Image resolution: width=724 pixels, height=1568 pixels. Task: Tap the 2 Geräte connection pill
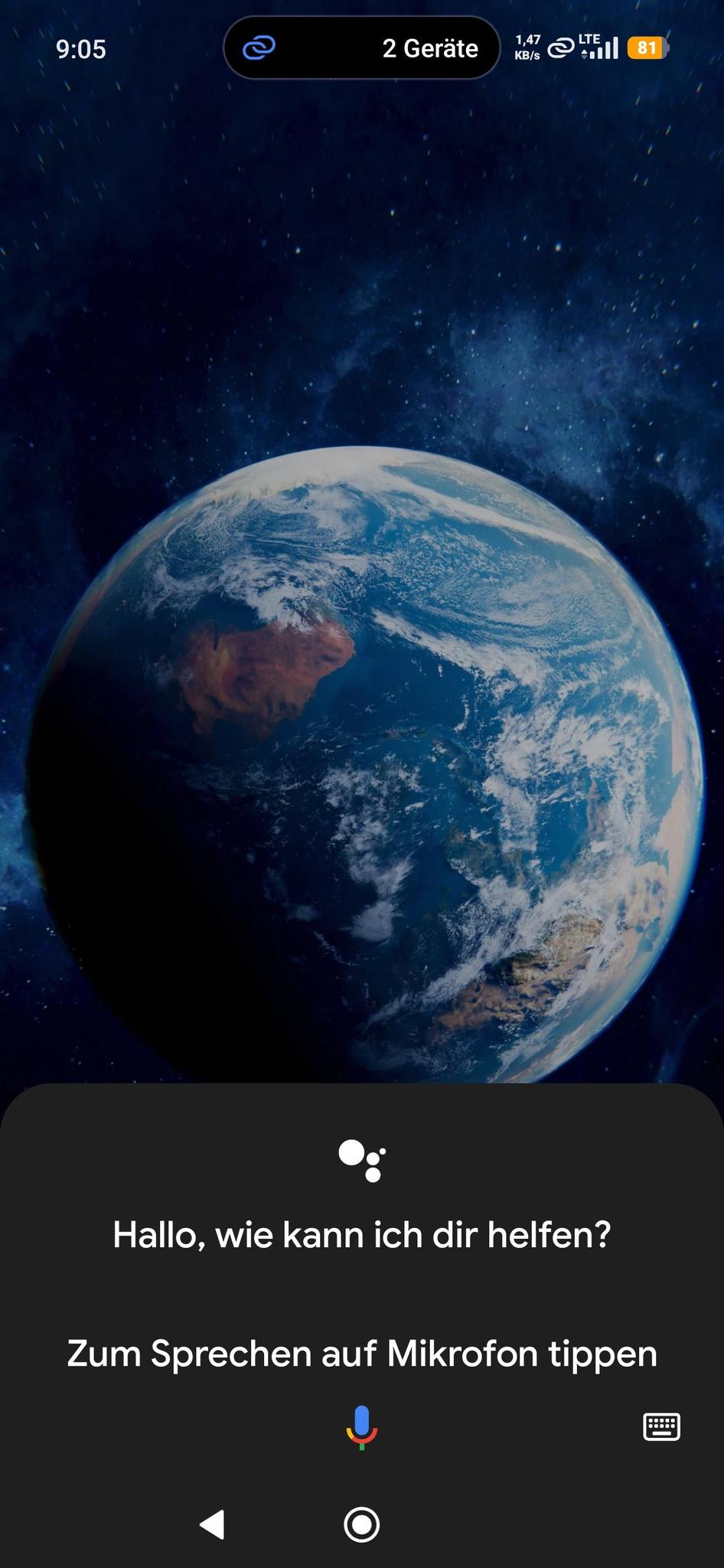pyautogui.click(x=361, y=48)
